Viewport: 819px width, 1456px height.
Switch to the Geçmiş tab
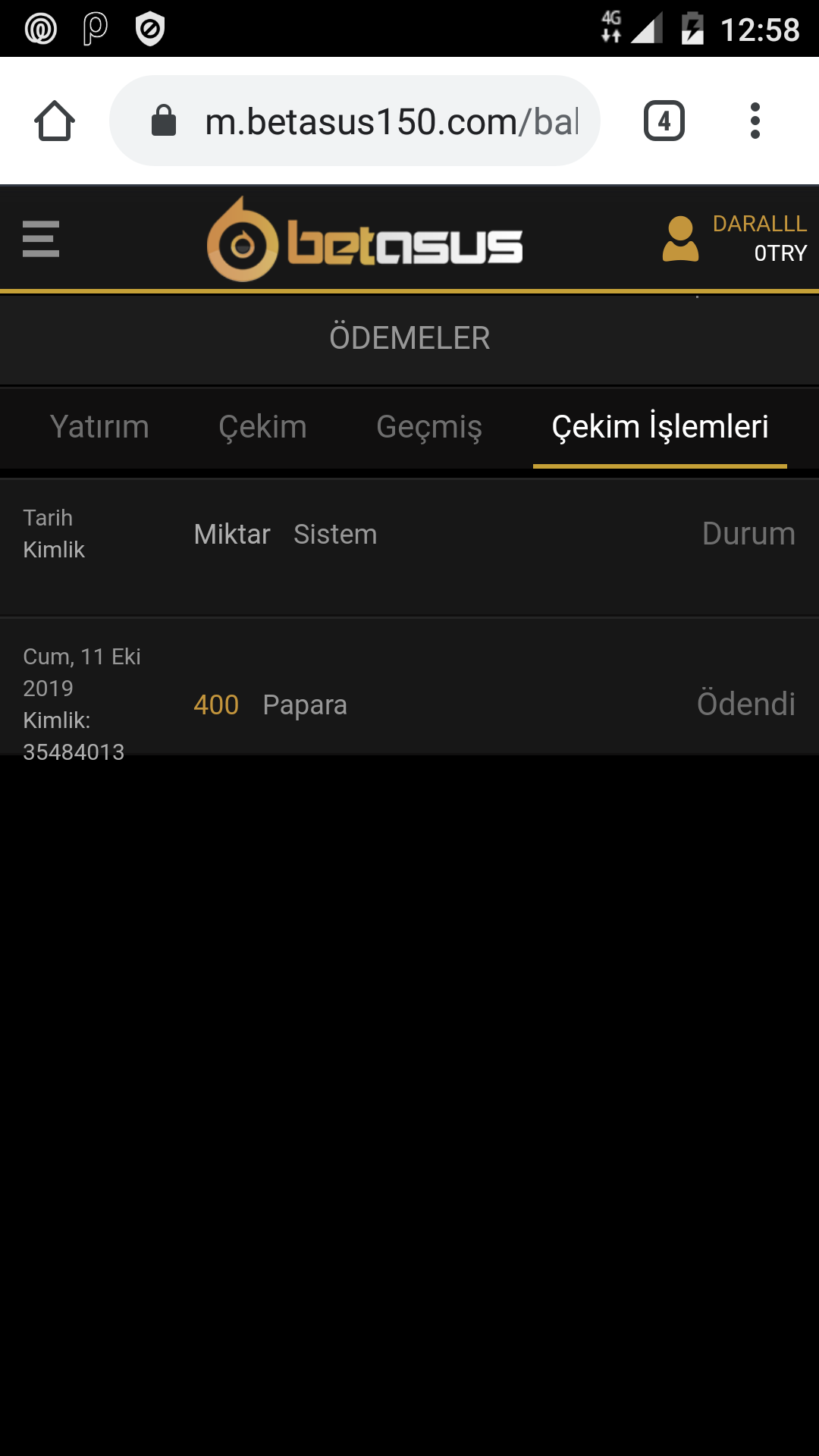tap(429, 427)
